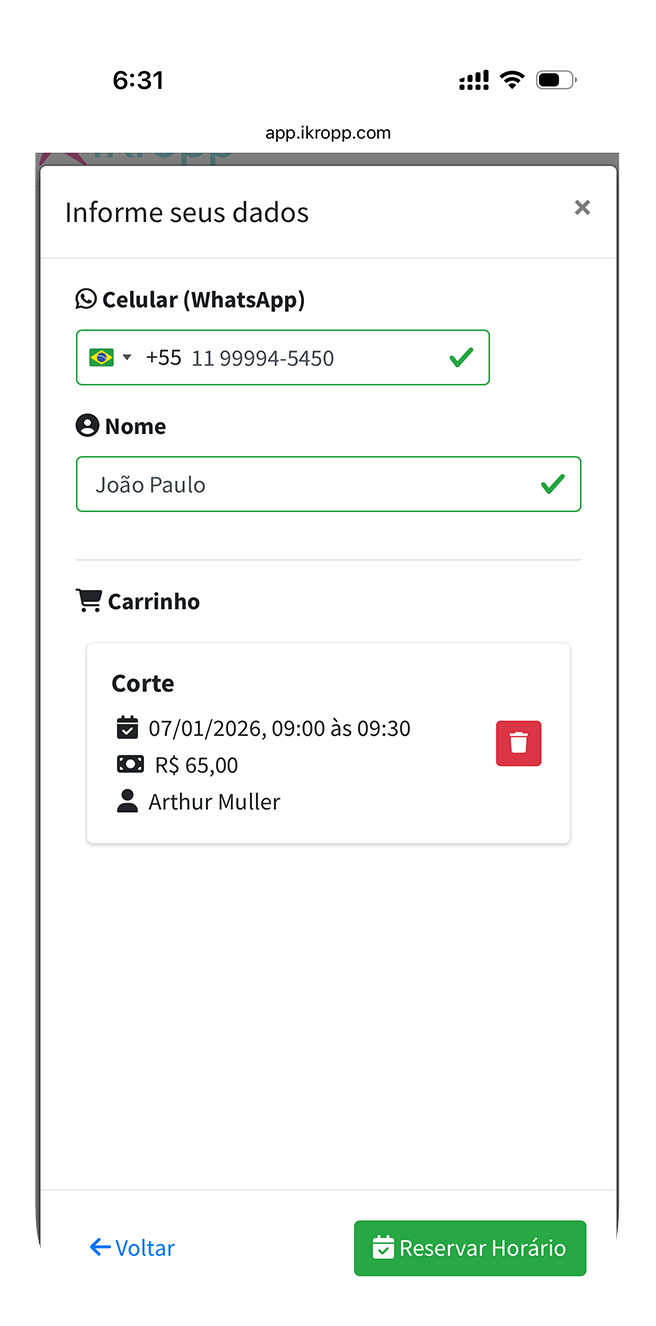Edit the Nome text field
This screenshot has width=656, height=1326.
pyautogui.click(x=310, y=485)
